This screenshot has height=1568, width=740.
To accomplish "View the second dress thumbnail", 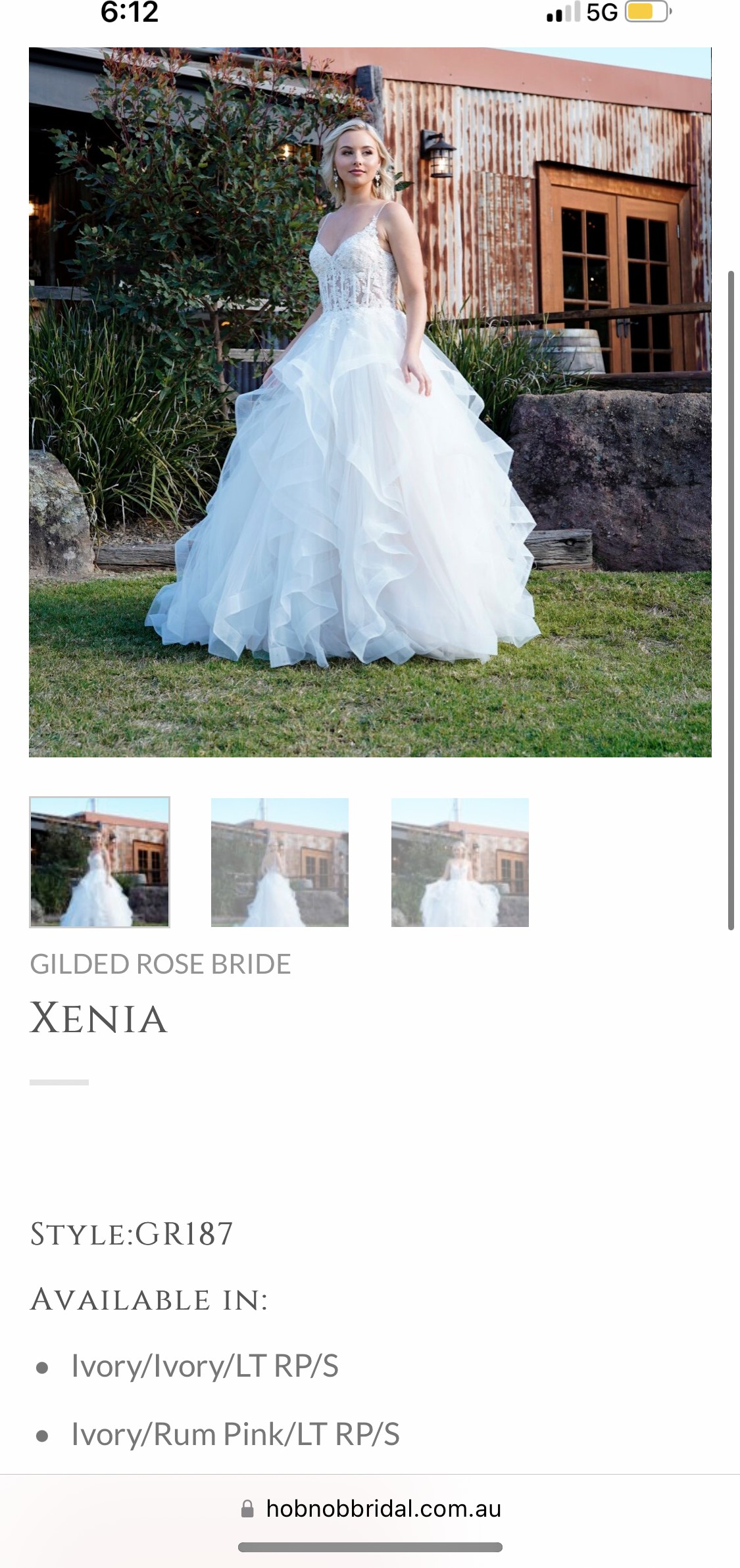I will tap(280, 862).
